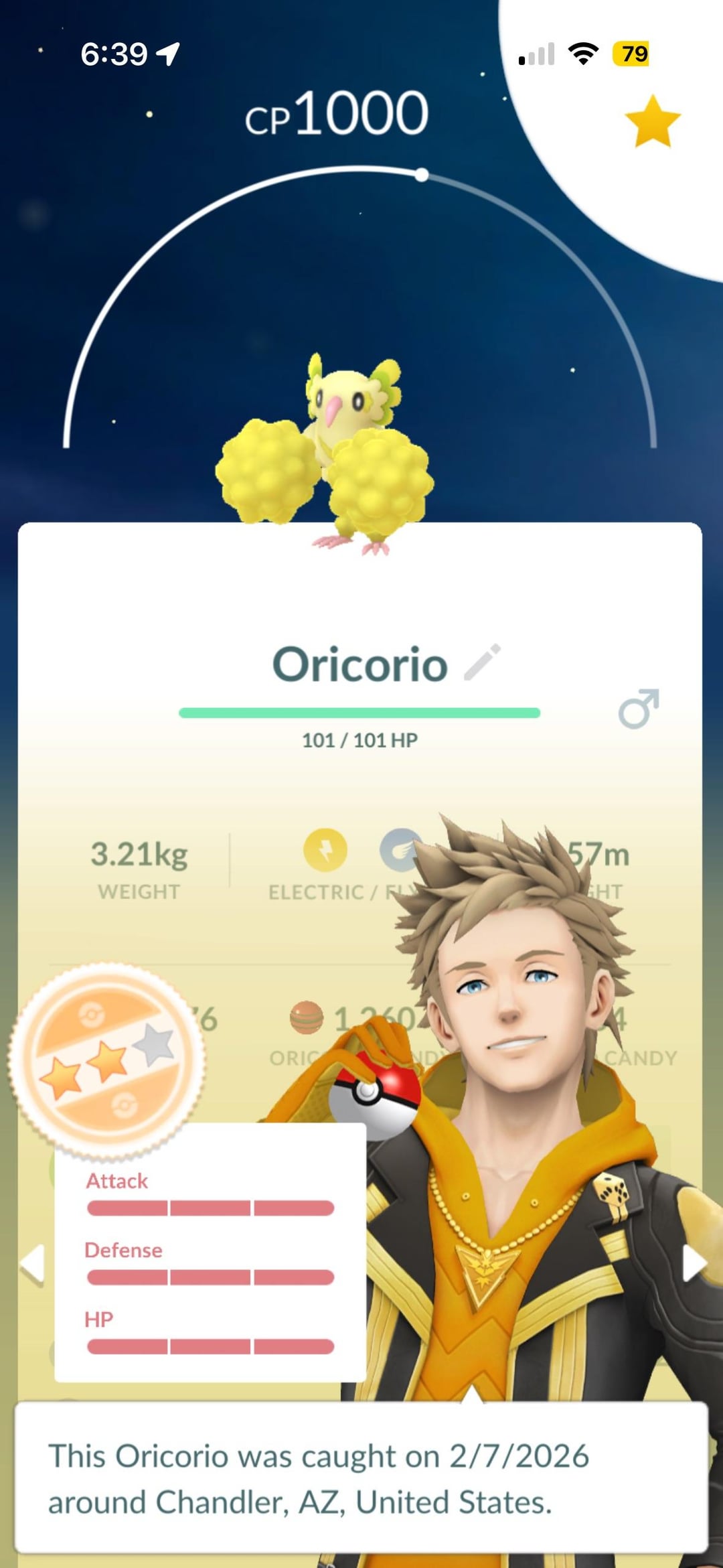Toggle the favorite star for Oricorio
723x1568 pixels.
pyautogui.click(x=652, y=121)
